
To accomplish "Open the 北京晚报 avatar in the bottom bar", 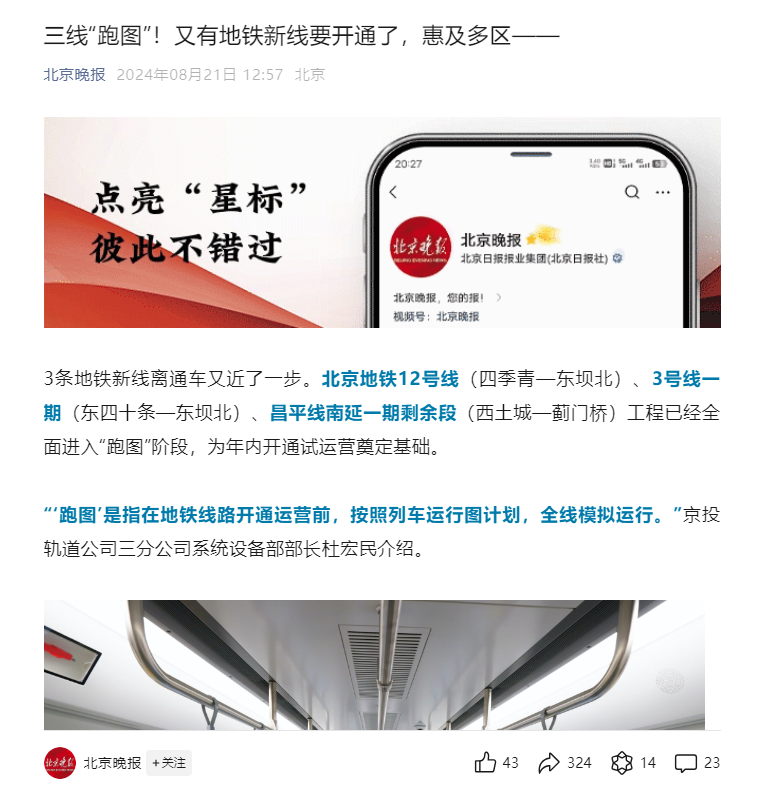I will (x=59, y=763).
